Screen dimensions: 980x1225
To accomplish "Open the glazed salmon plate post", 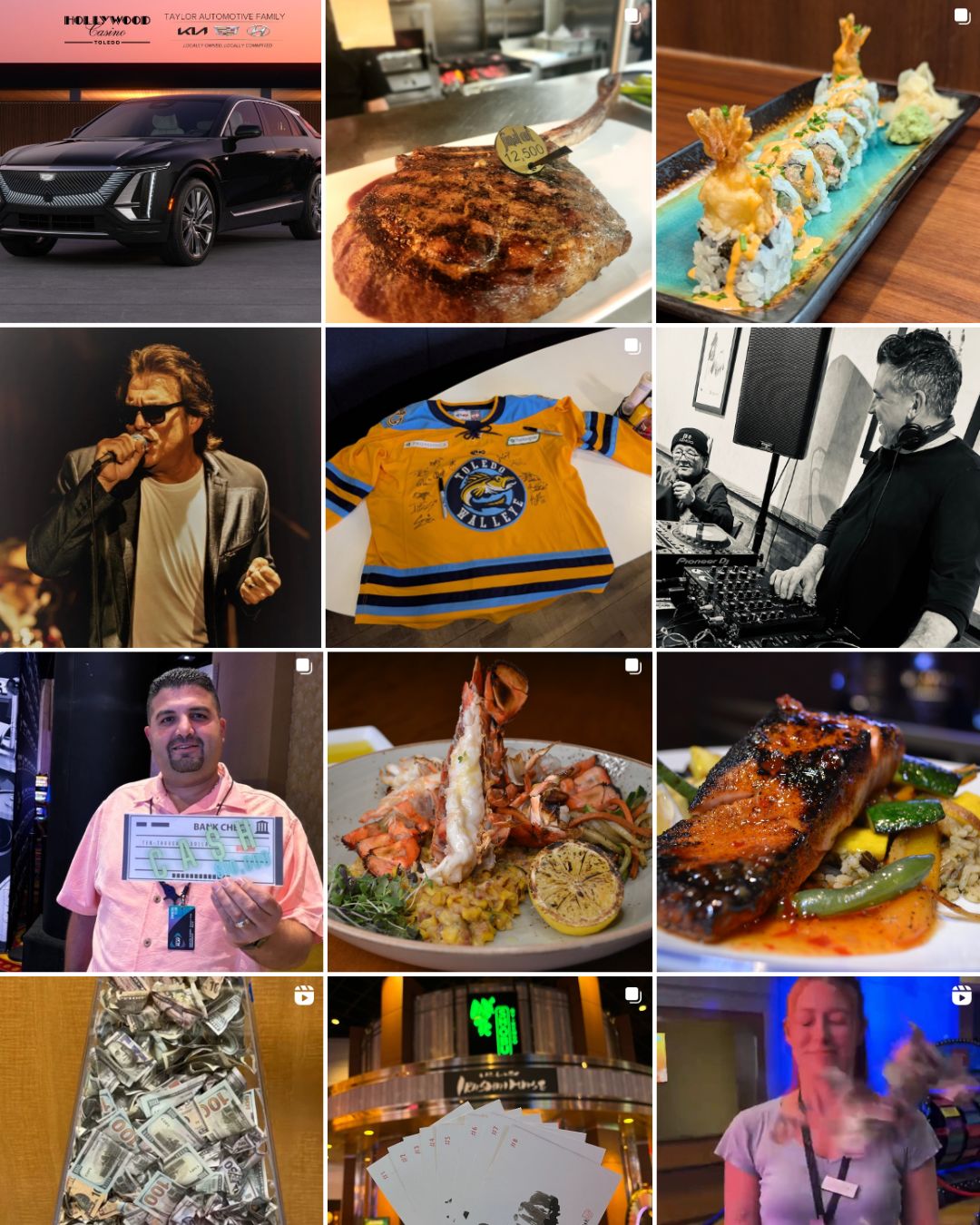I will [x=818, y=812].
